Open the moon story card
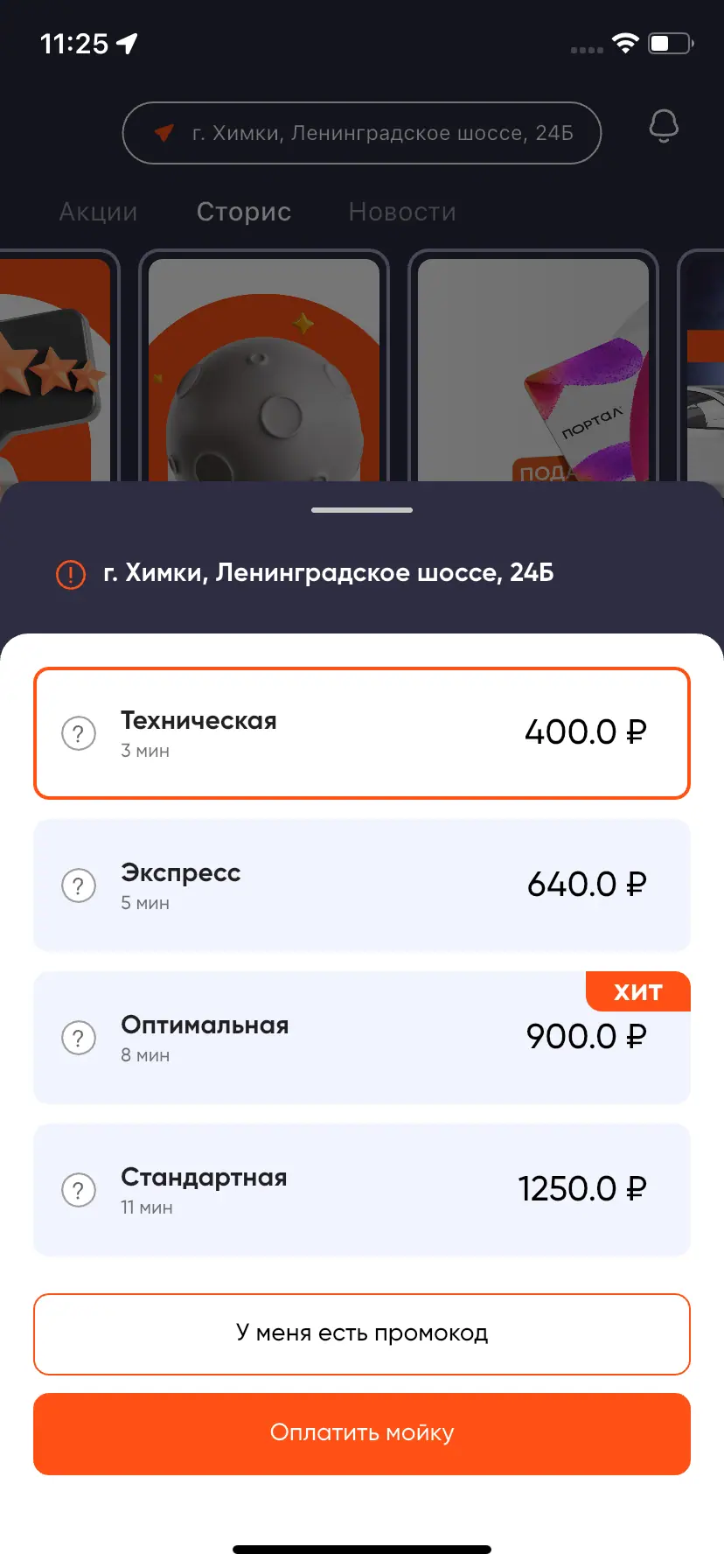Screen dimensions: 724x1568 pos(264,367)
